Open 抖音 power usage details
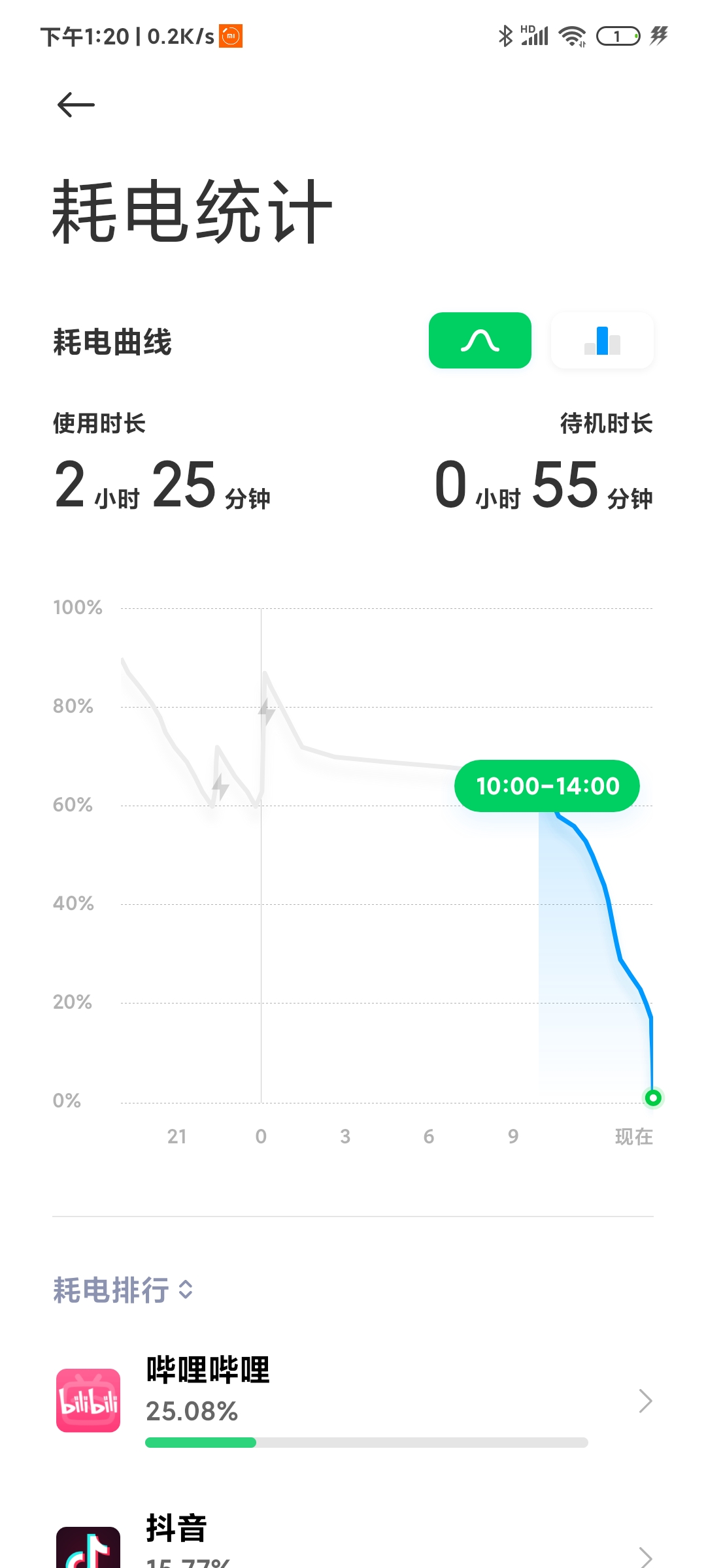 [x=353, y=1542]
